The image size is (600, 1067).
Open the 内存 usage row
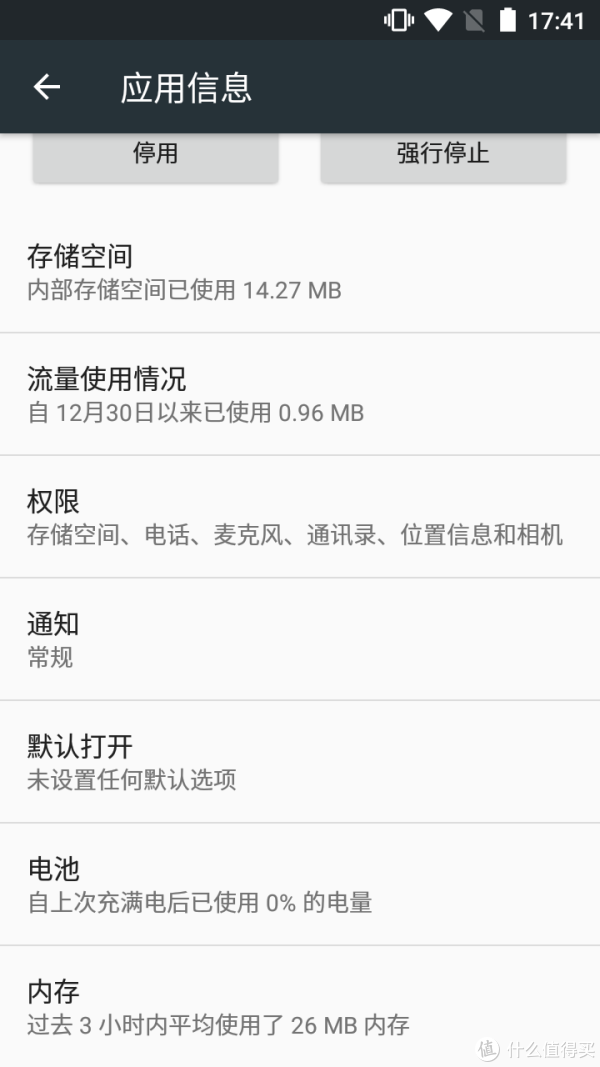coord(300,1007)
